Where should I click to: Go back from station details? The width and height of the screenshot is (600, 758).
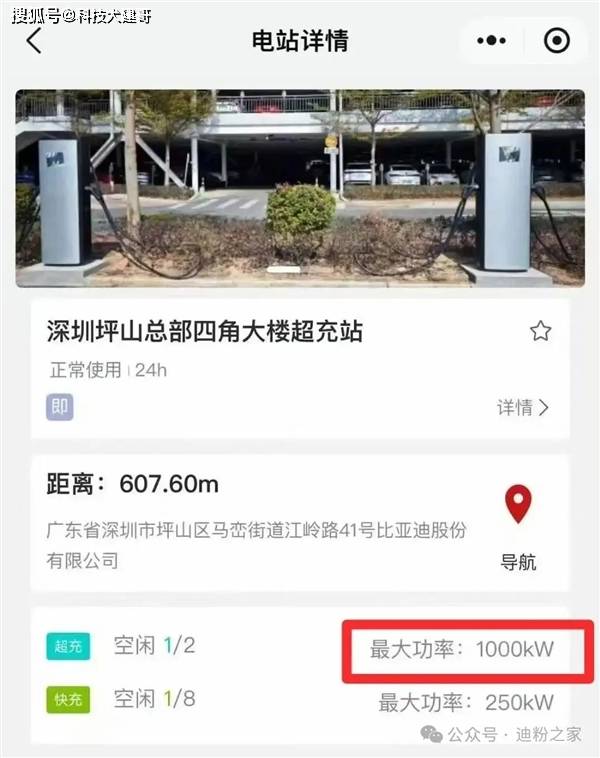tap(35, 41)
